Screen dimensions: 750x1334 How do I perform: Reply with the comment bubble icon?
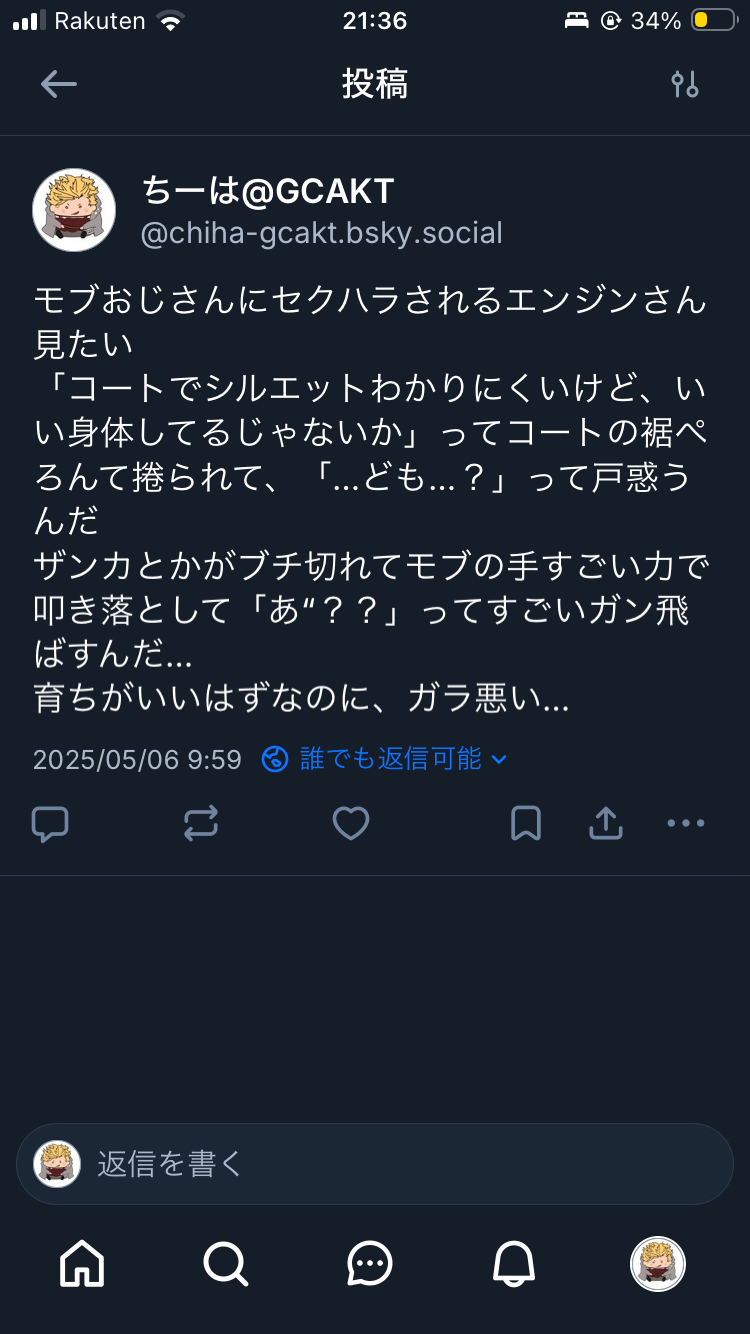[50, 824]
